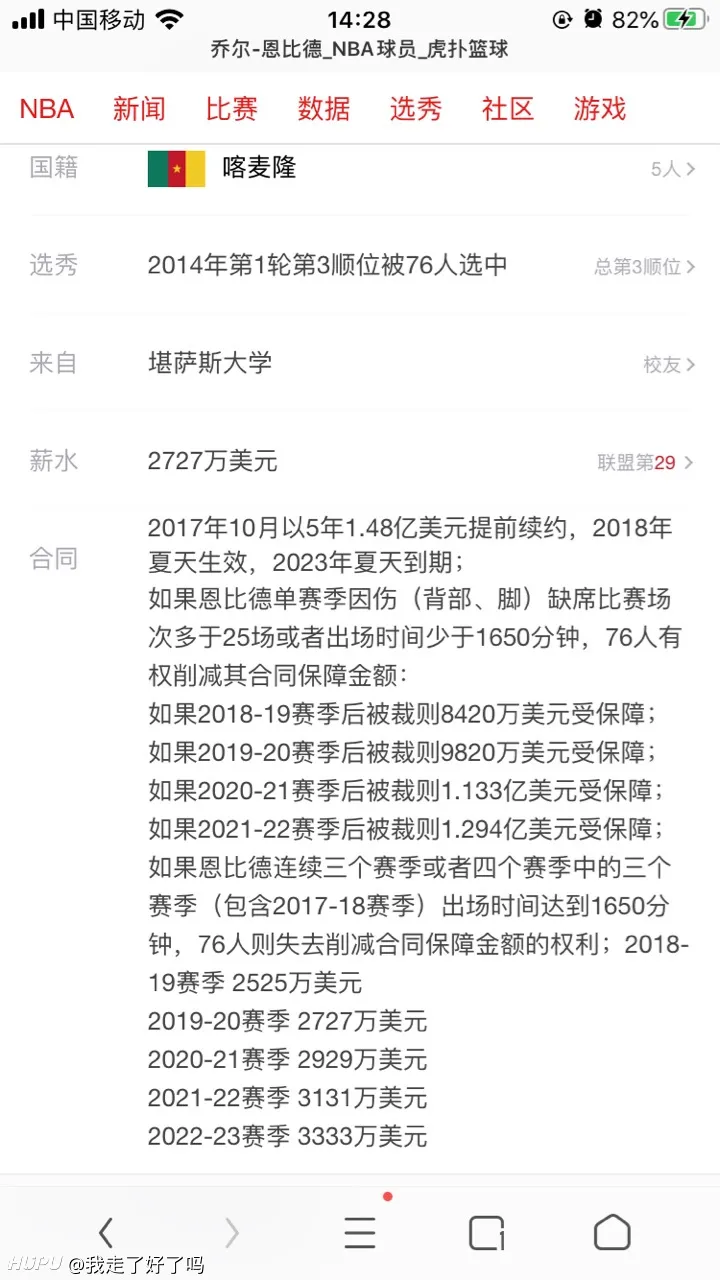Open the browser menu
This screenshot has height=1280, width=720.
pos(360,1233)
